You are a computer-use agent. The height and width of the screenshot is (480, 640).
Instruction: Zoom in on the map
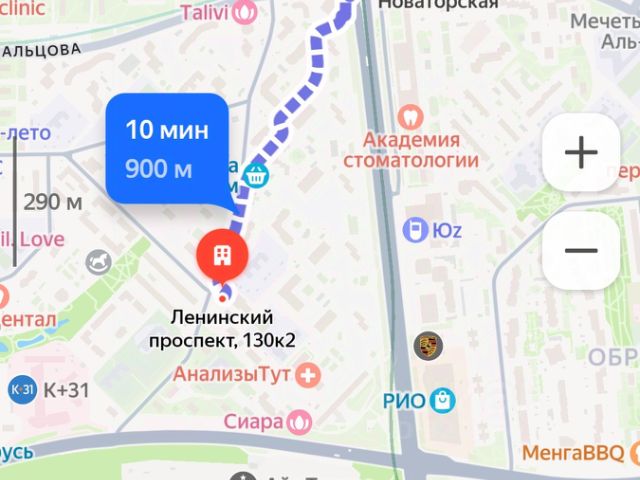(x=581, y=152)
